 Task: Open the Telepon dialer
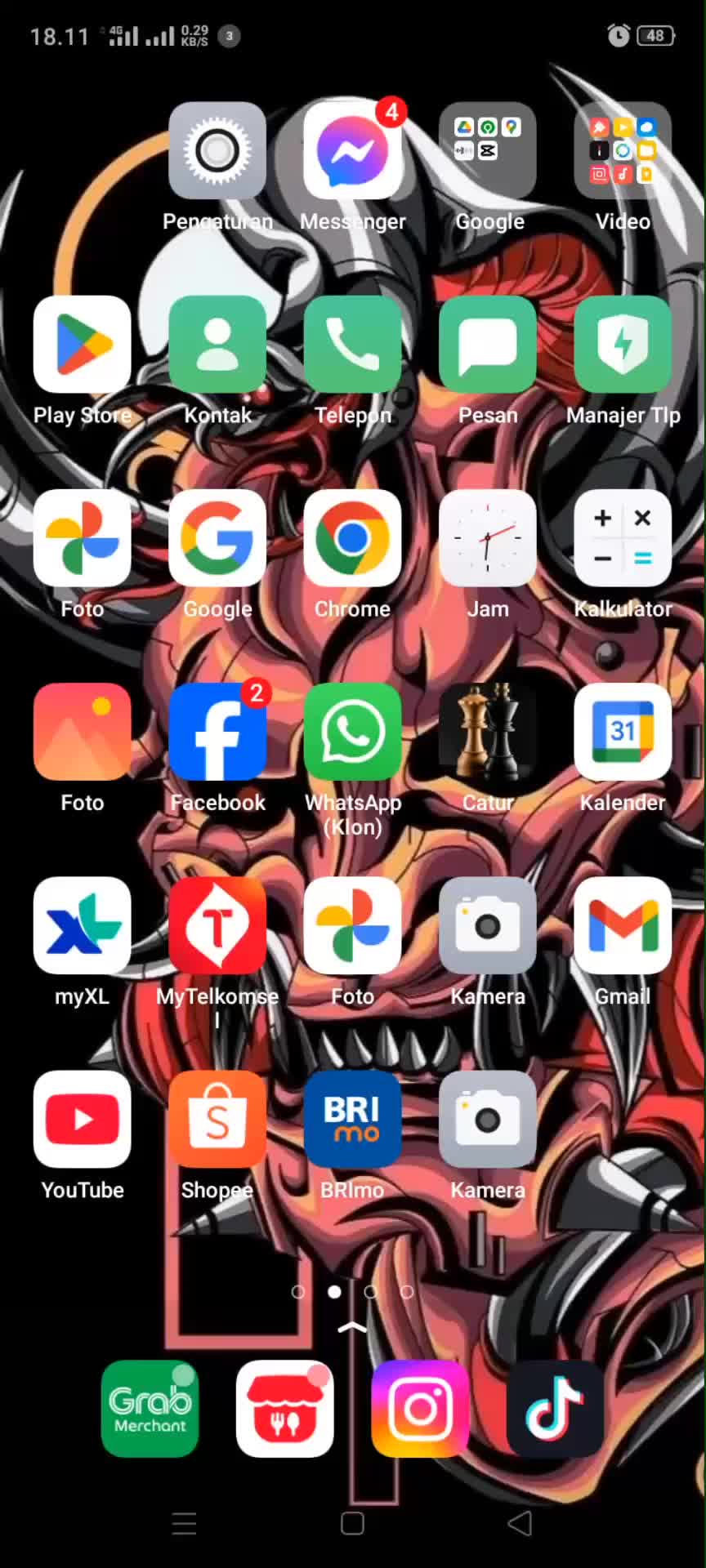tap(352, 345)
